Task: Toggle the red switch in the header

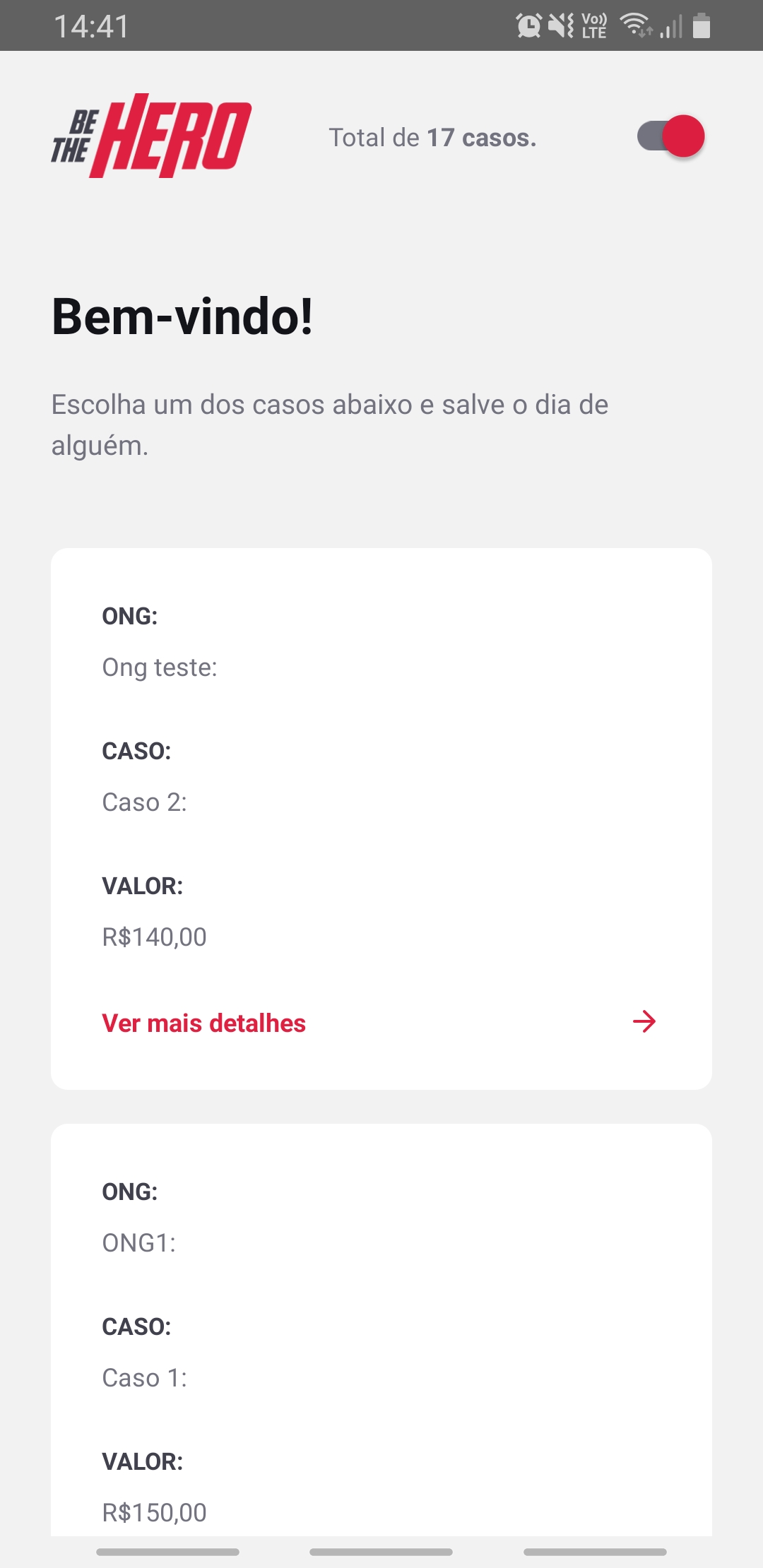Action: 670,136
